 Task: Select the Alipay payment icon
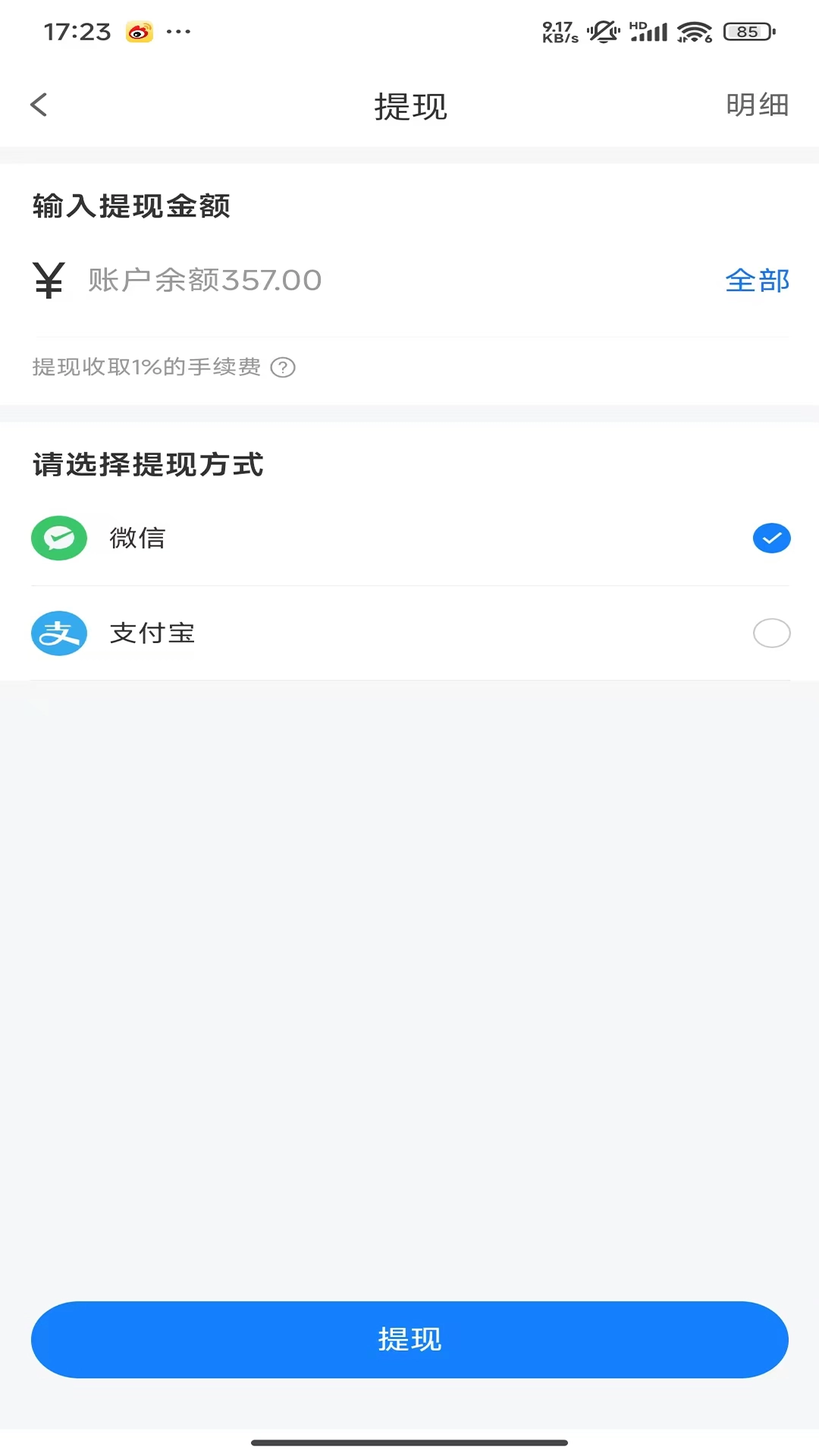point(58,633)
